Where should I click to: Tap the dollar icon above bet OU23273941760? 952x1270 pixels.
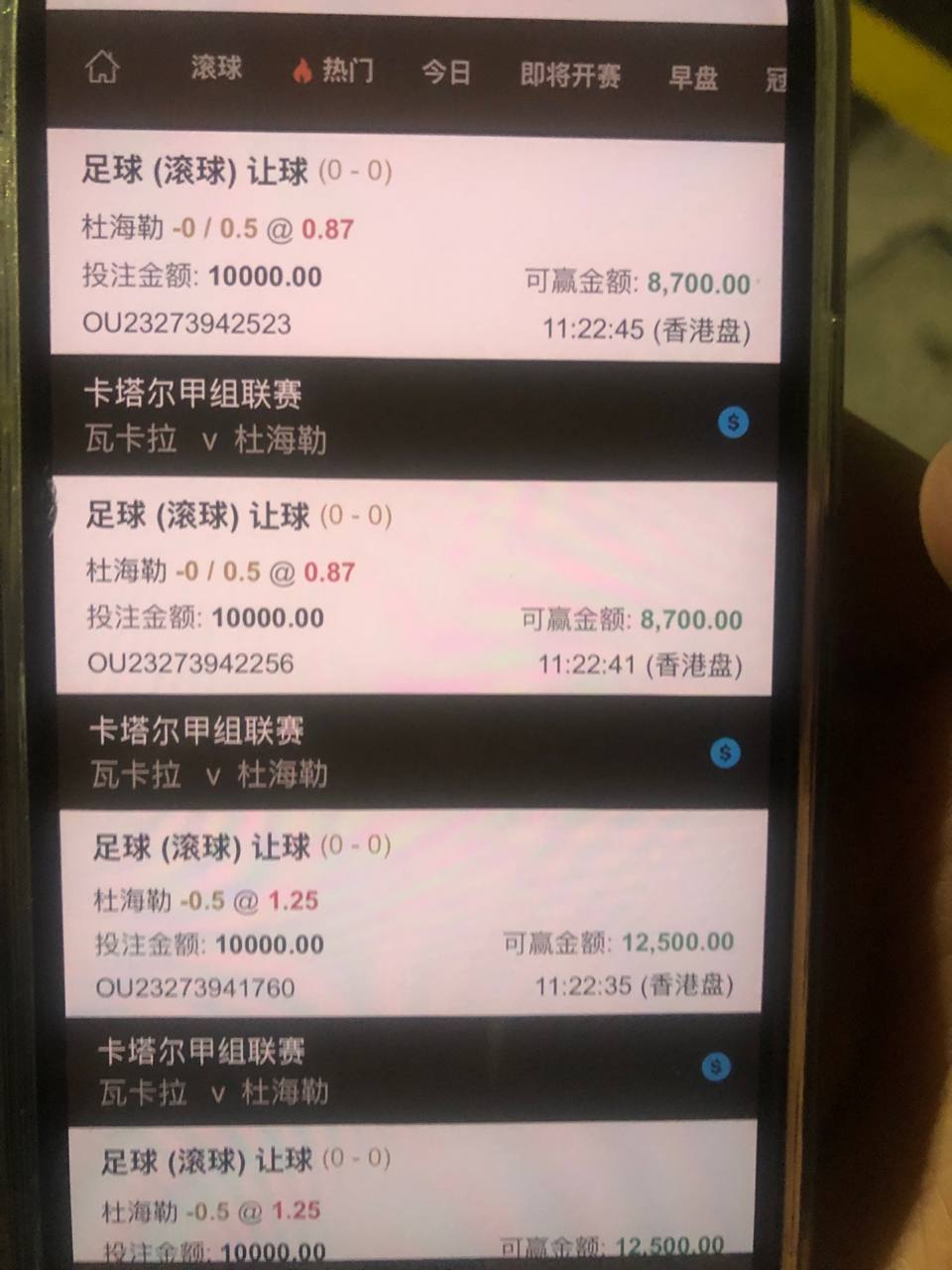click(x=725, y=753)
